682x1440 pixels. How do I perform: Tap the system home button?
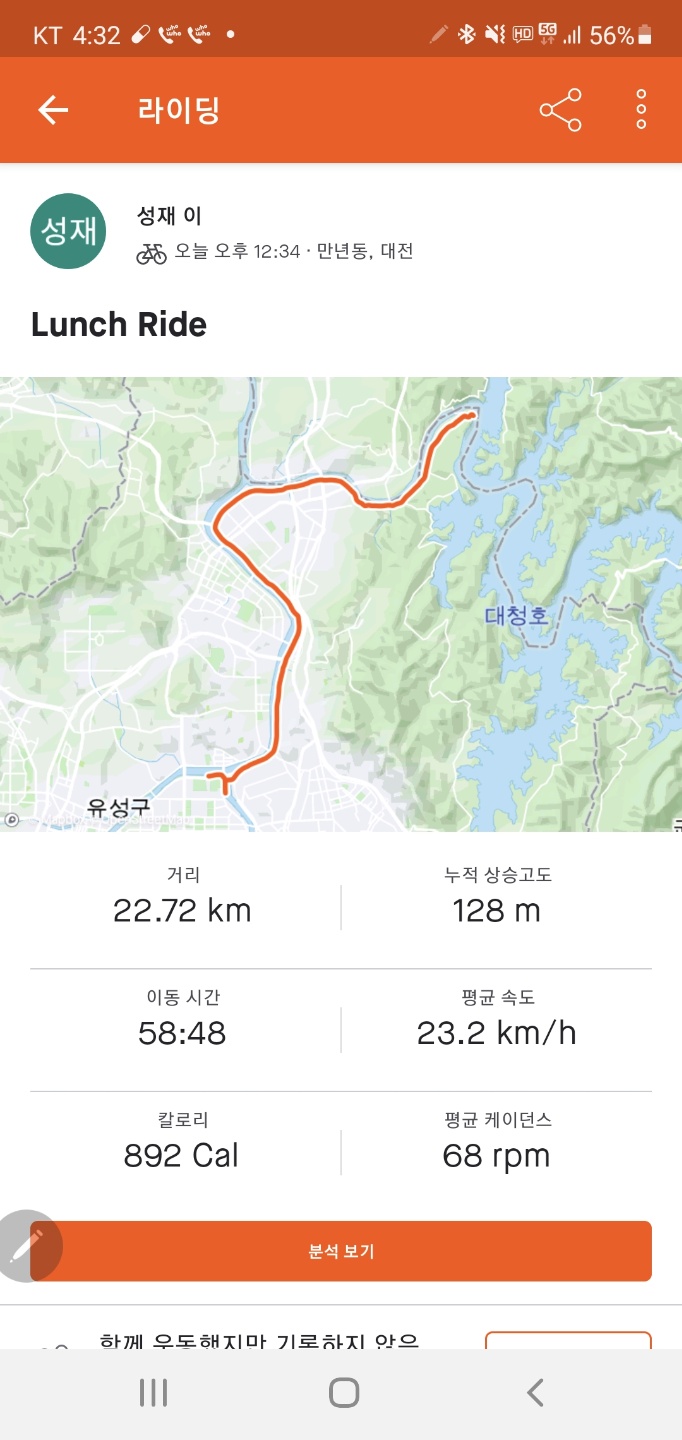343,1392
